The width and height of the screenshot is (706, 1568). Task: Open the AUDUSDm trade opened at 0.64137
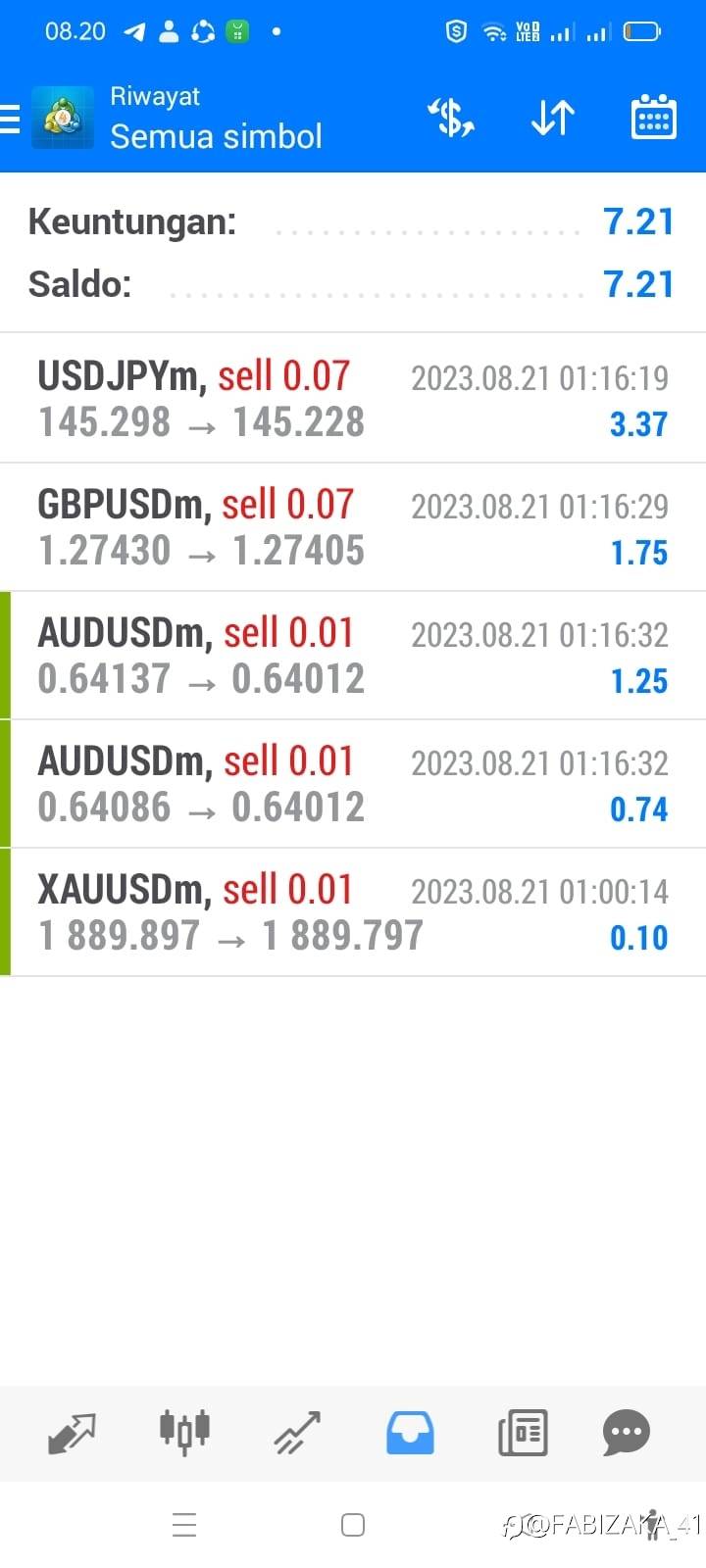353,656
